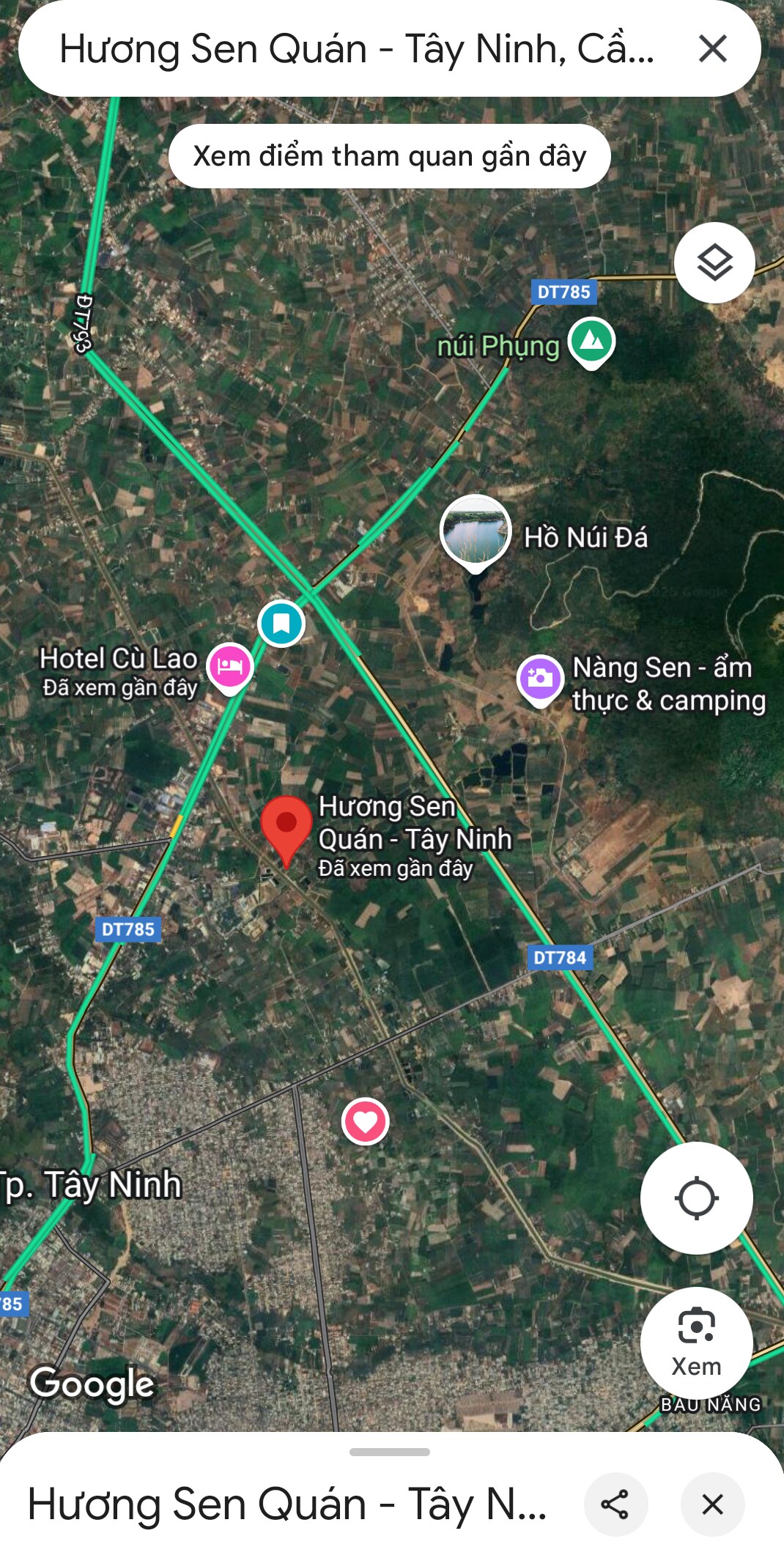Tap the 'Xem điểm tham quan gần đây' chip

pos(390,156)
